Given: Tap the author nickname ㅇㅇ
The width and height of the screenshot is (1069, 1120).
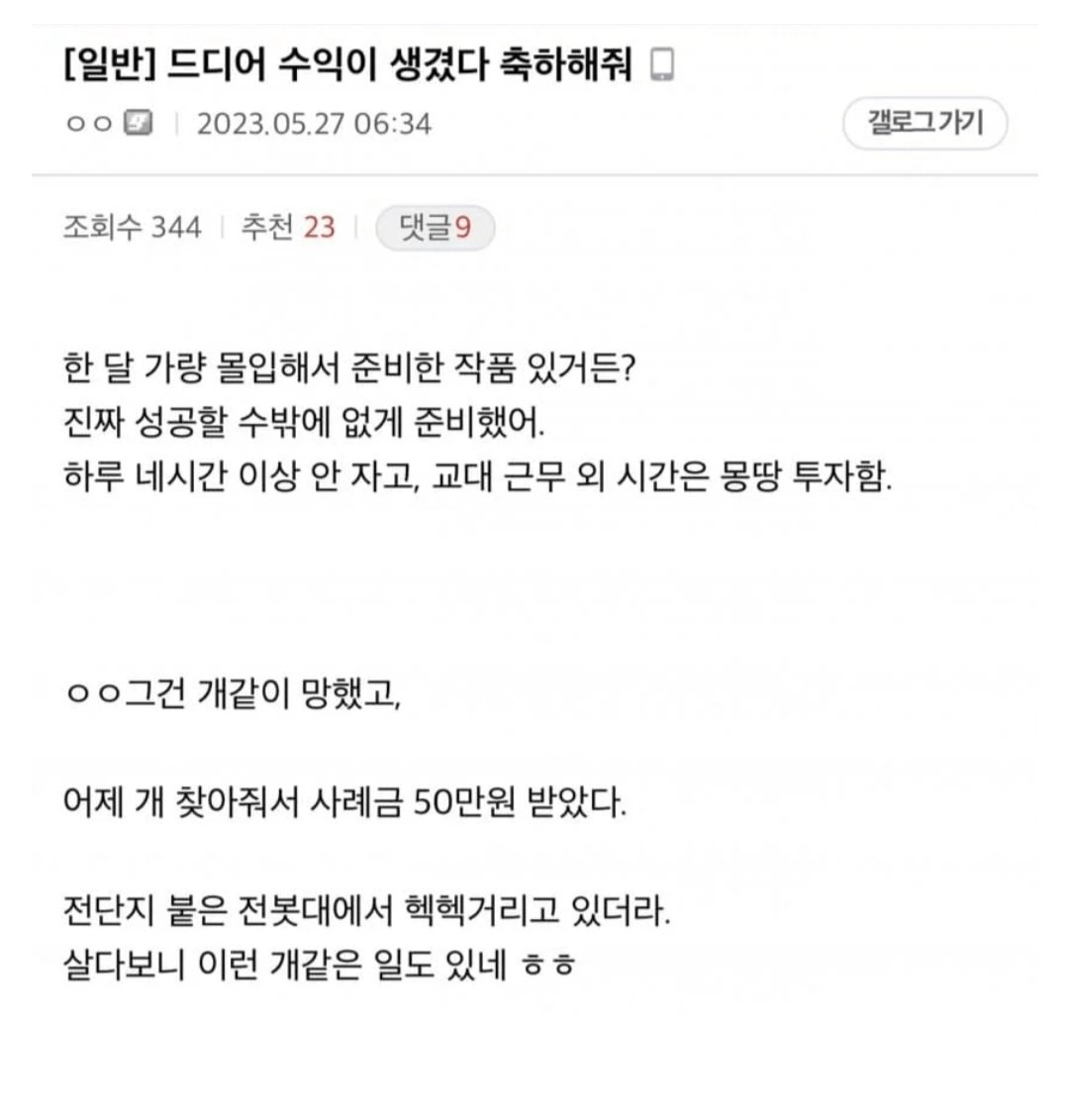Looking at the screenshot, I should pos(90,125).
